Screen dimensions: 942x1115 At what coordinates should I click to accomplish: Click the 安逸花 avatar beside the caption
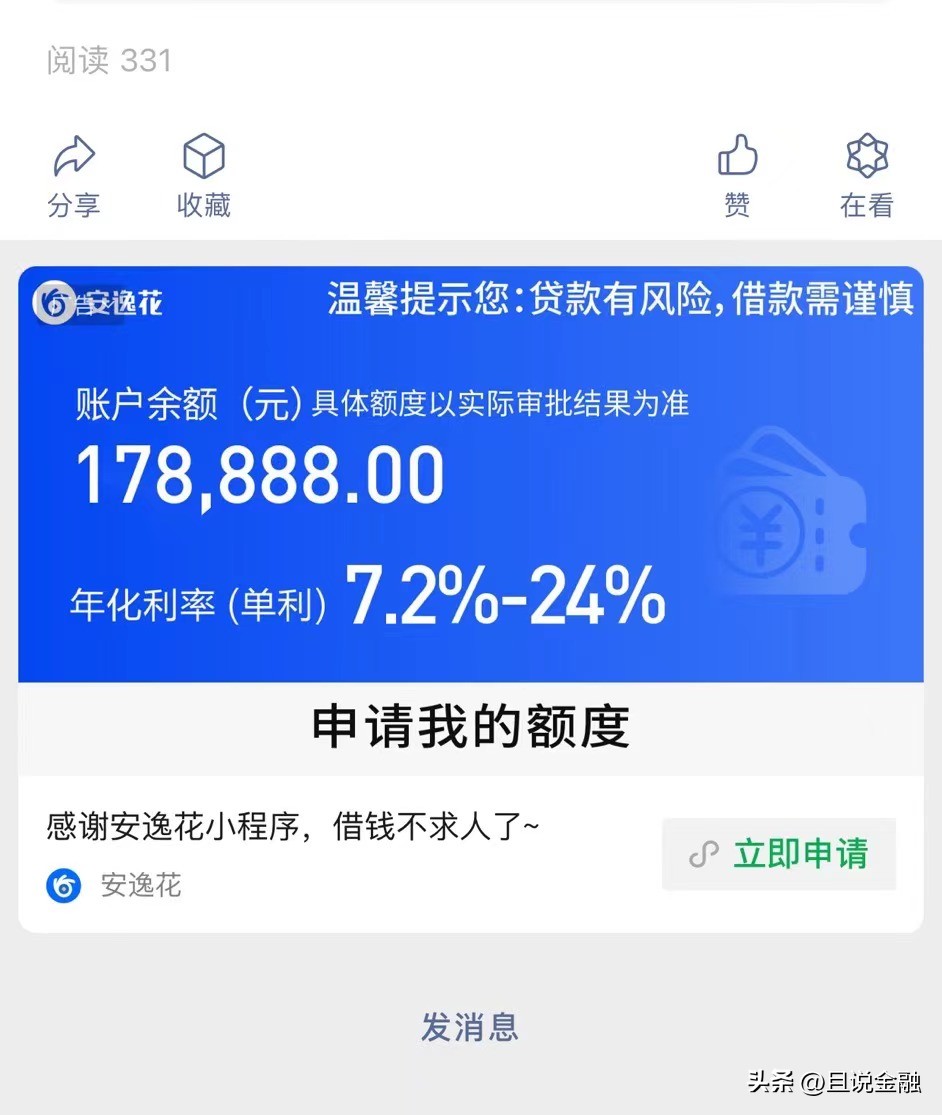[x=63, y=886]
